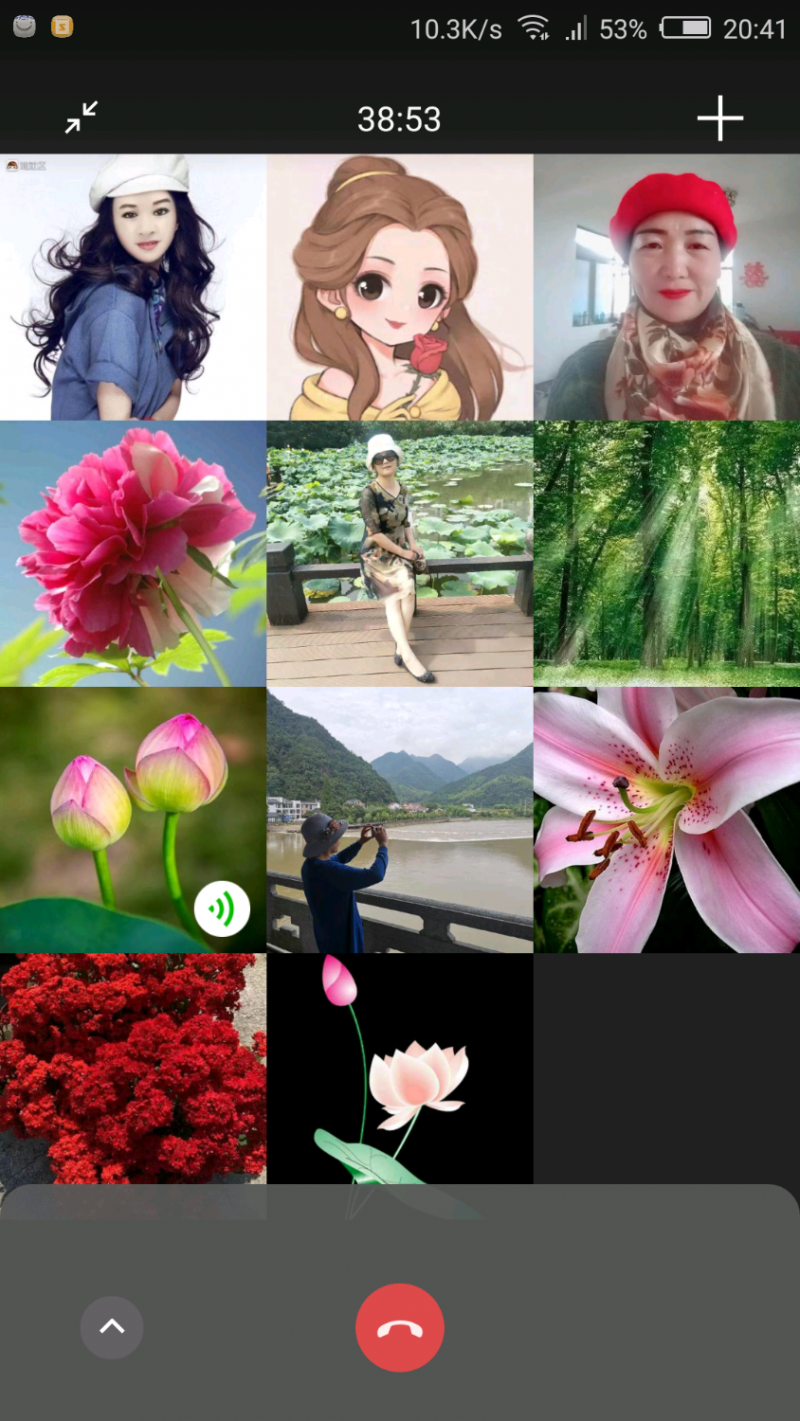Tap the plus icon to invite more participants
800x1421 pixels.
[x=720, y=118]
